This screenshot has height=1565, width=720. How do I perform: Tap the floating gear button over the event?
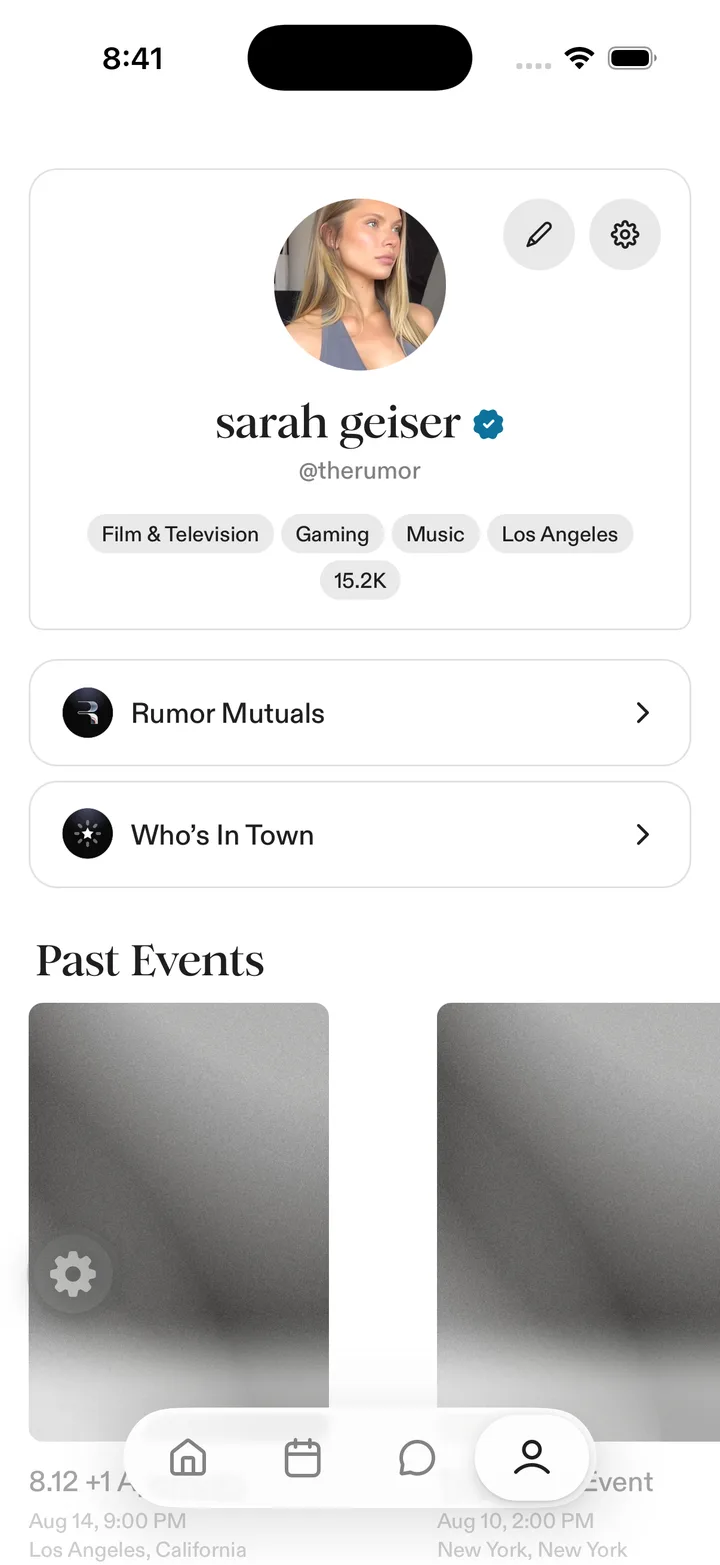click(x=72, y=1274)
